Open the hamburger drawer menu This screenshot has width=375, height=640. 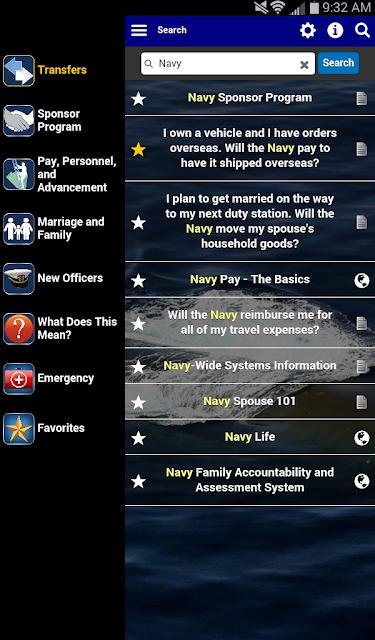(139, 30)
